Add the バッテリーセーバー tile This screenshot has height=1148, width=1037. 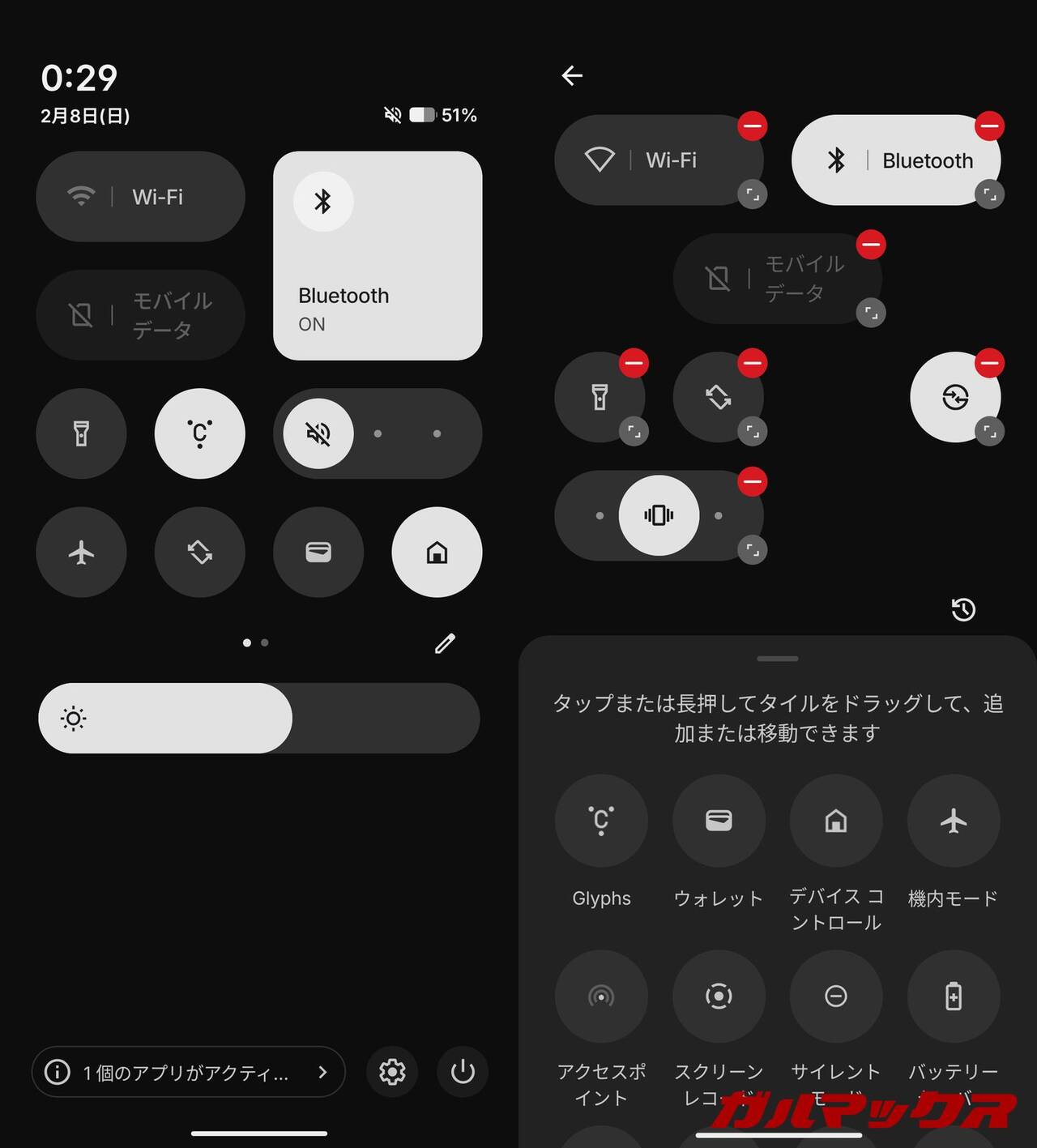click(954, 996)
